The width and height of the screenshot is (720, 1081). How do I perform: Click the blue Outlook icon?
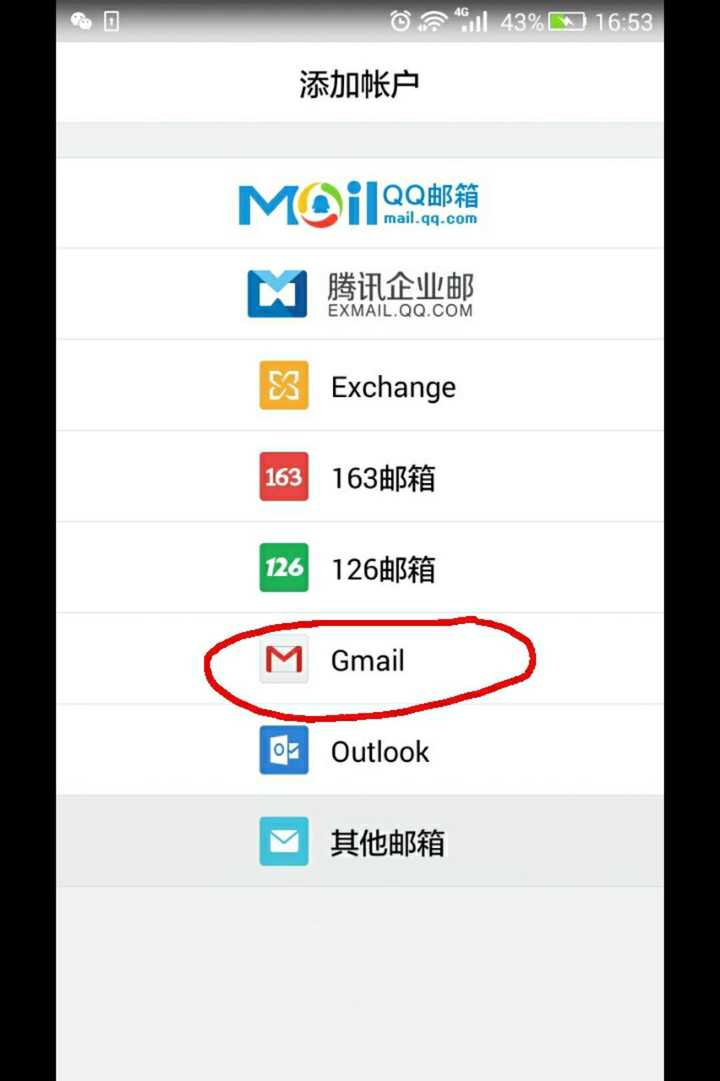(283, 751)
